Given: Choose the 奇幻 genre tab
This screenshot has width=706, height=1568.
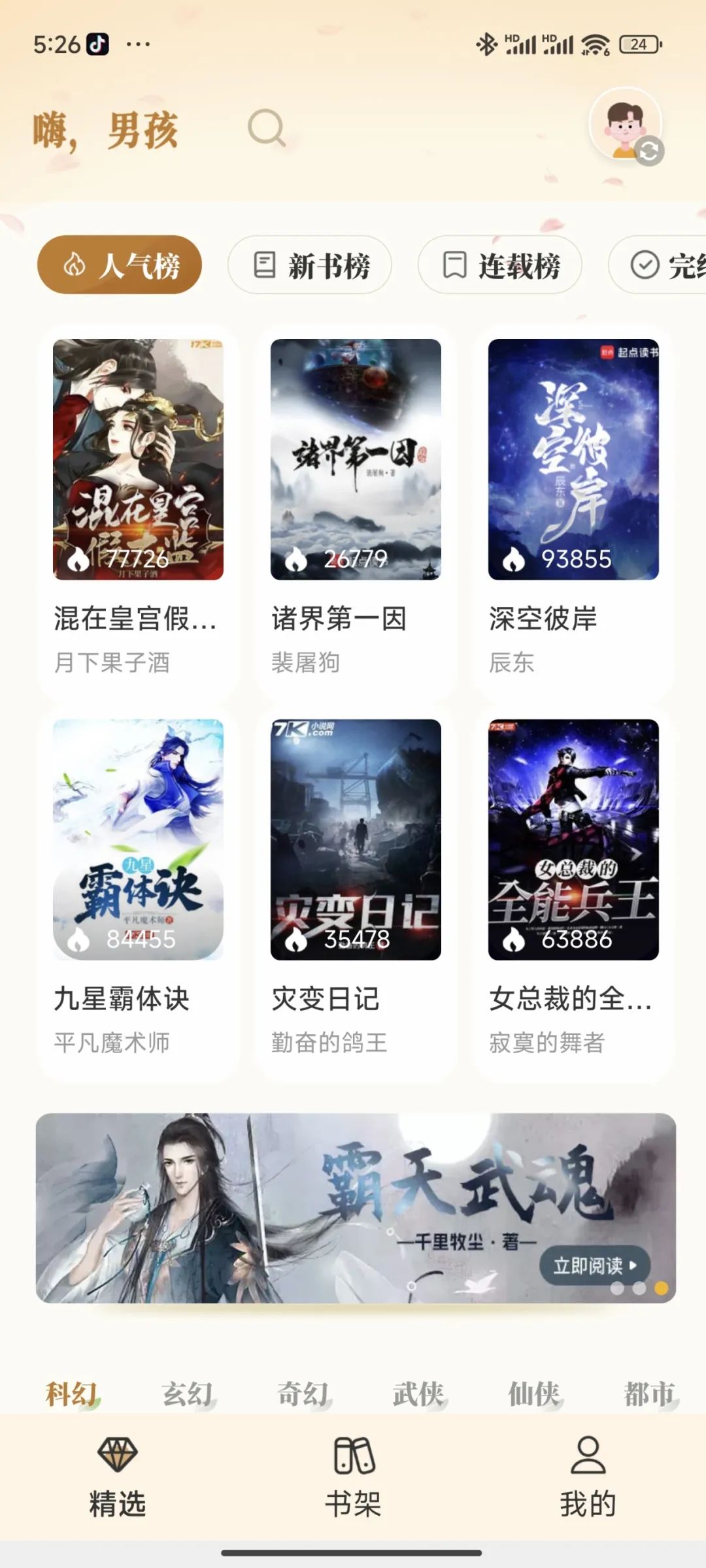Looking at the screenshot, I should (x=303, y=1394).
